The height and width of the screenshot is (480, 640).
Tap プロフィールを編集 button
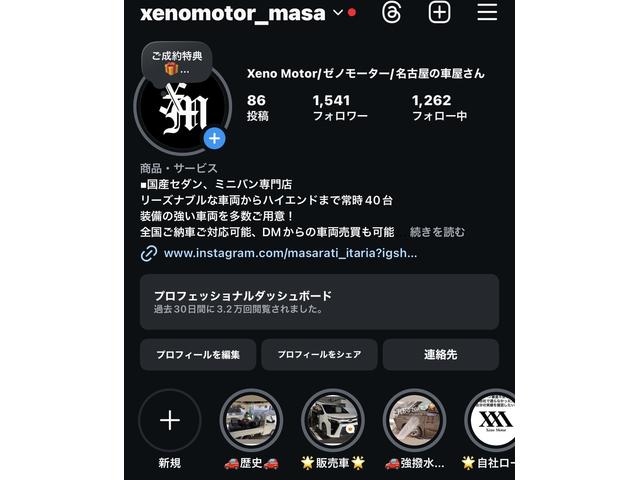(x=198, y=355)
